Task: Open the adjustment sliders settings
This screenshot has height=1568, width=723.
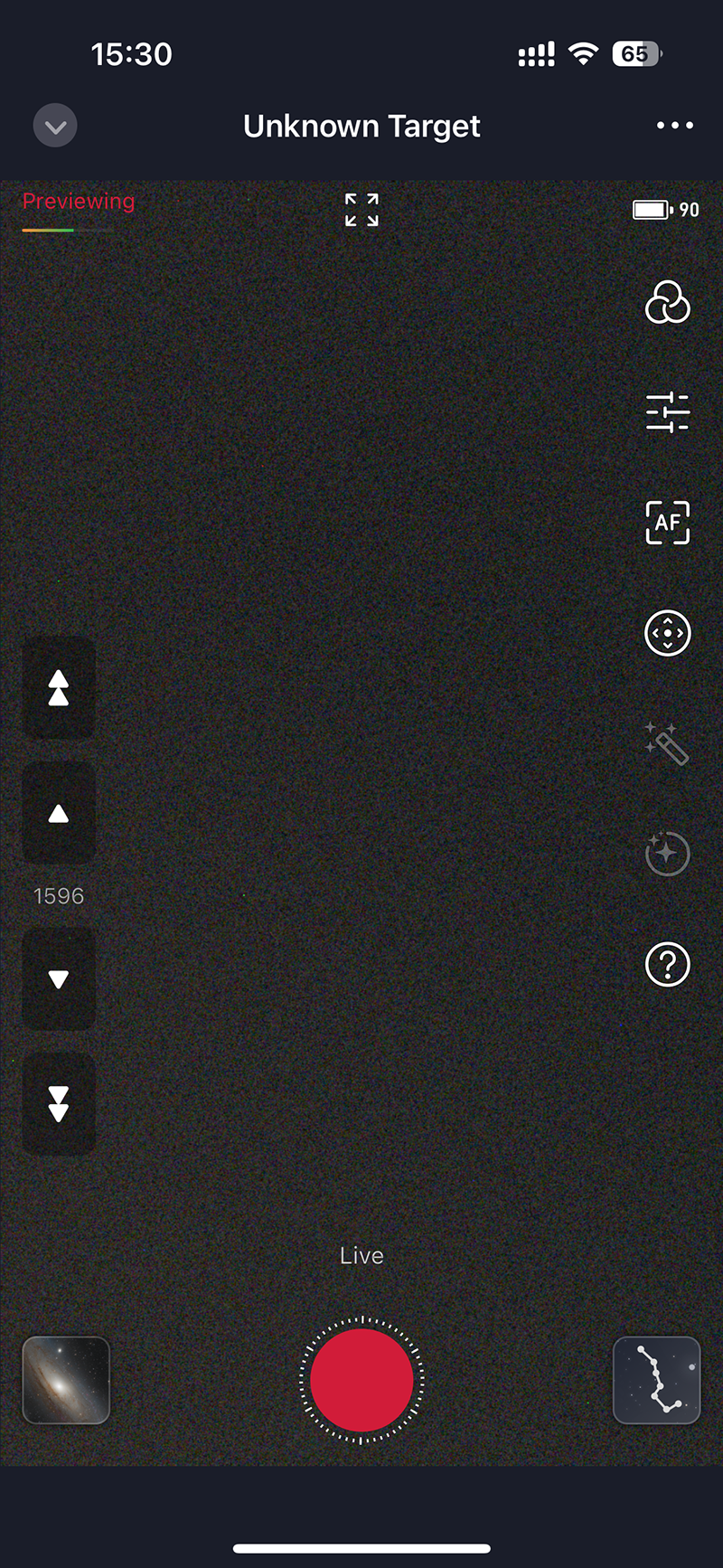Action: 667,412
